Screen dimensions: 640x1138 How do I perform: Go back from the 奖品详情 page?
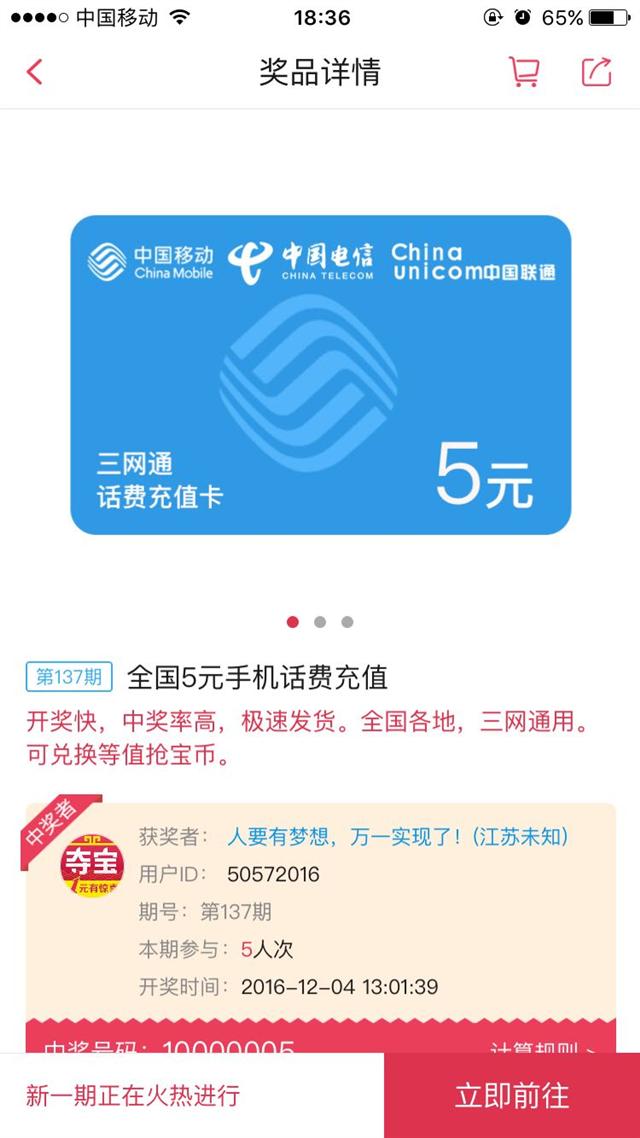[x=34, y=72]
